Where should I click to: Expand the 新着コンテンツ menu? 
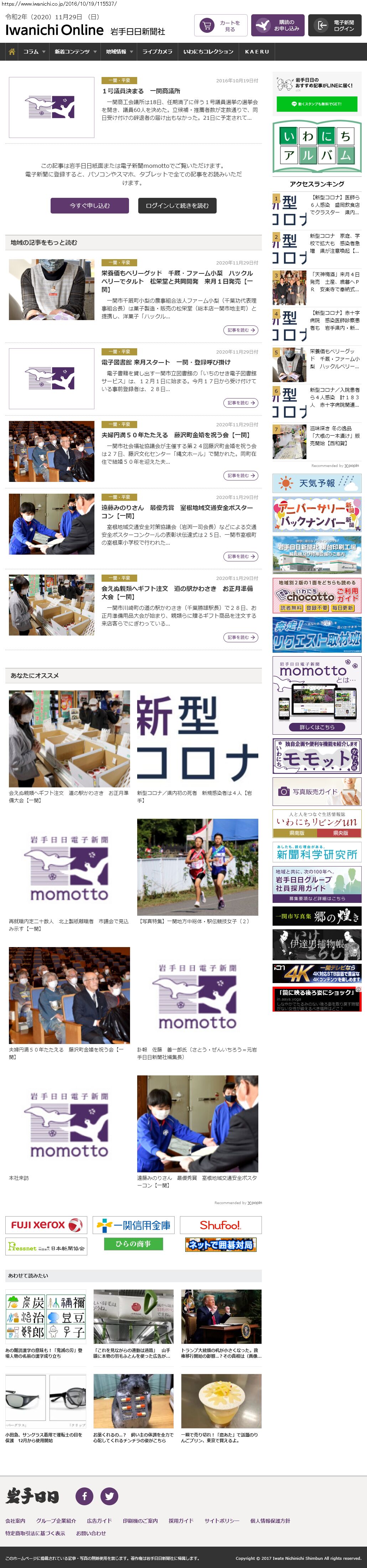click(x=75, y=52)
